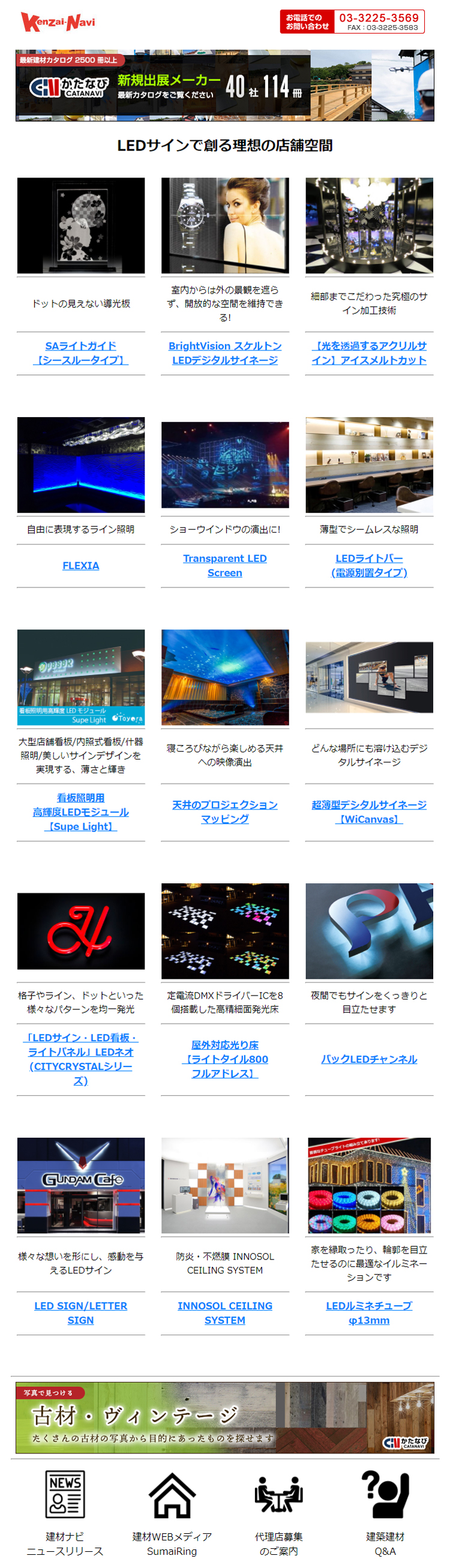Tap the かたなび CATANAVI catalog banner
450x1568 pixels.
coord(224,86)
